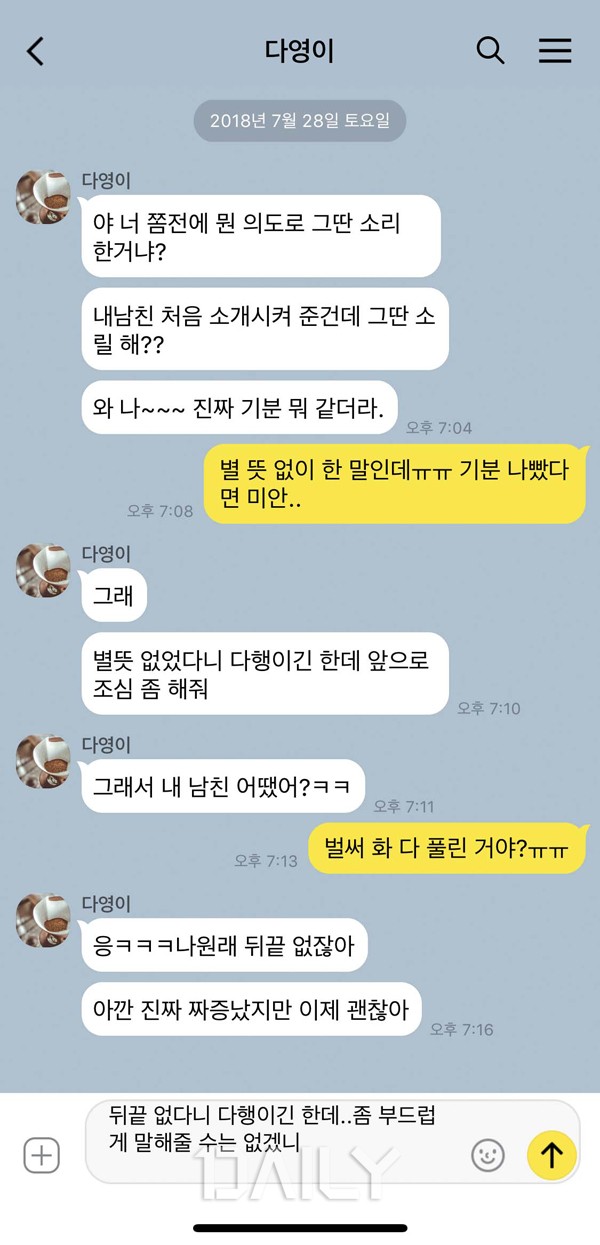Search within the 다영이 conversation
This screenshot has width=600, height=1245.
coord(490,50)
